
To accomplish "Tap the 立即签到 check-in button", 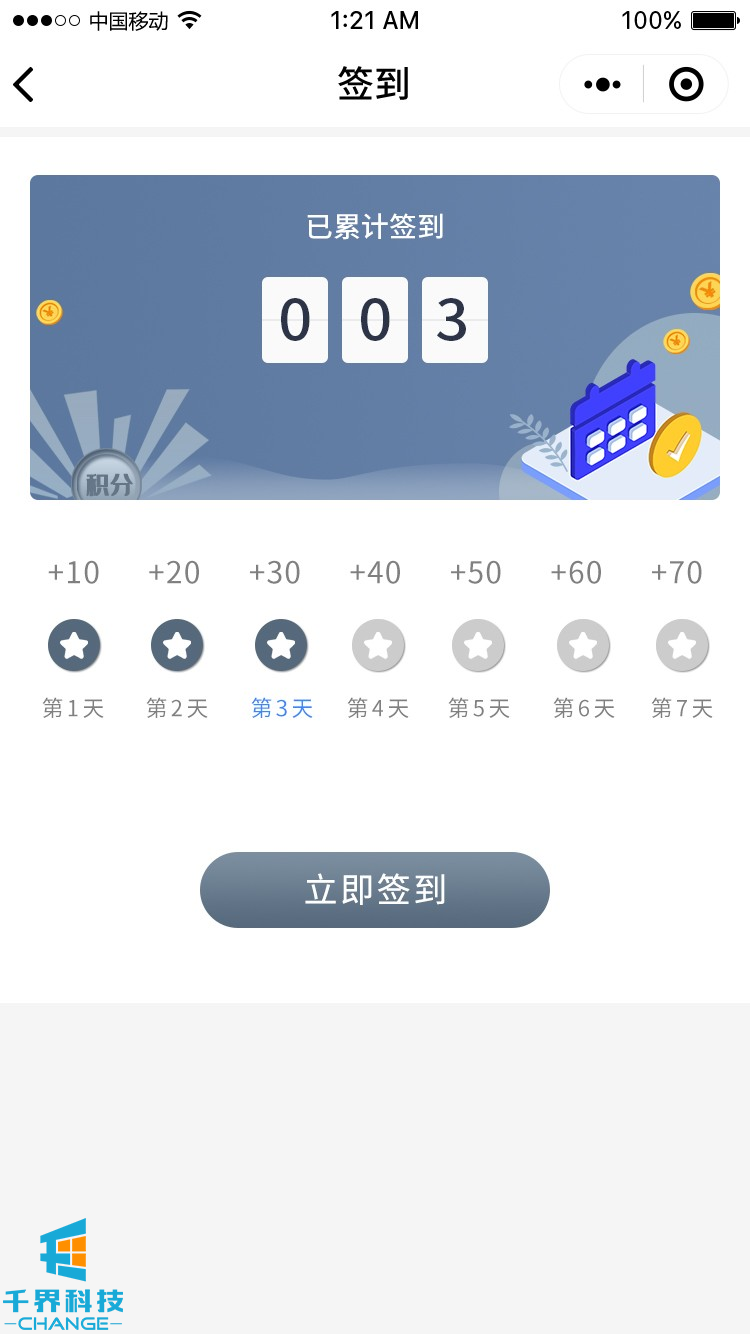I will tap(375, 890).
